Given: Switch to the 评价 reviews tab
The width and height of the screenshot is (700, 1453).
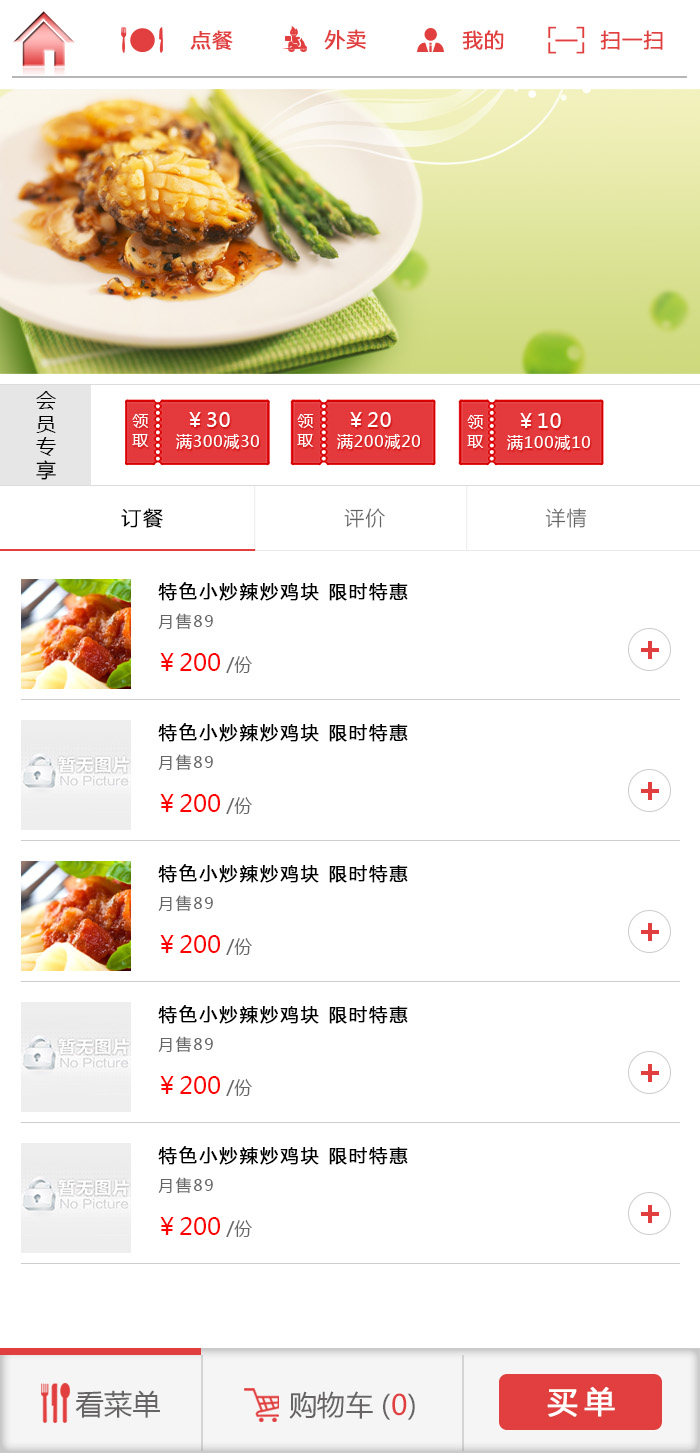Looking at the screenshot, I should [x=364, y=518].
